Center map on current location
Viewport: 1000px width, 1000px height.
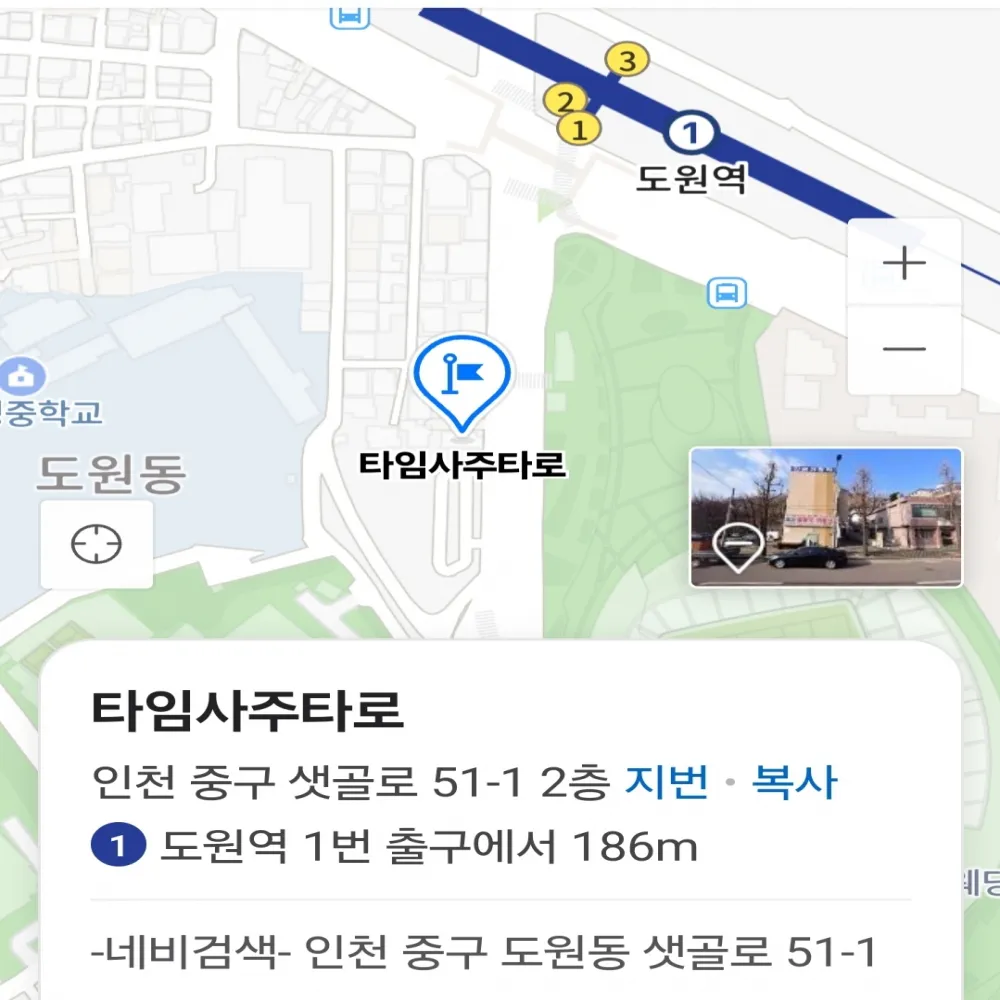coord(97,545)
